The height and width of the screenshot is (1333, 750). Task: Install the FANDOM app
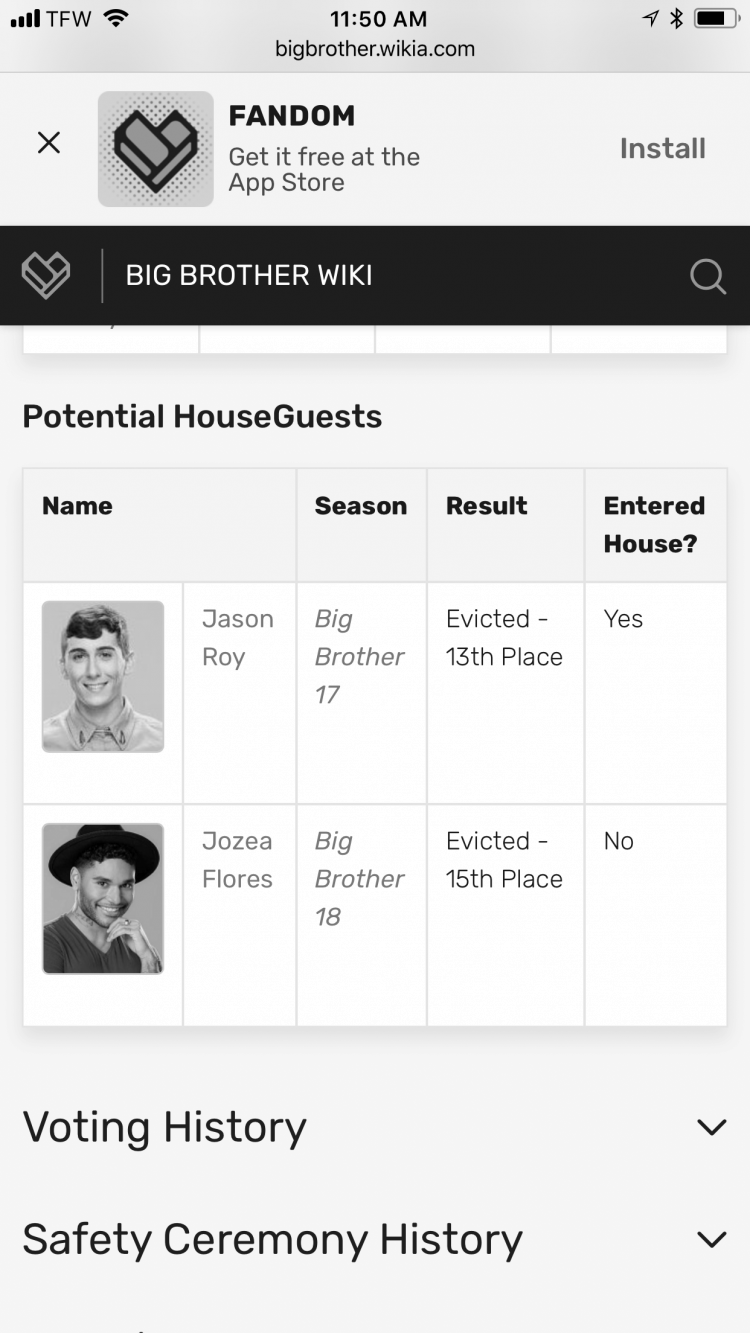tap(662, 148)
